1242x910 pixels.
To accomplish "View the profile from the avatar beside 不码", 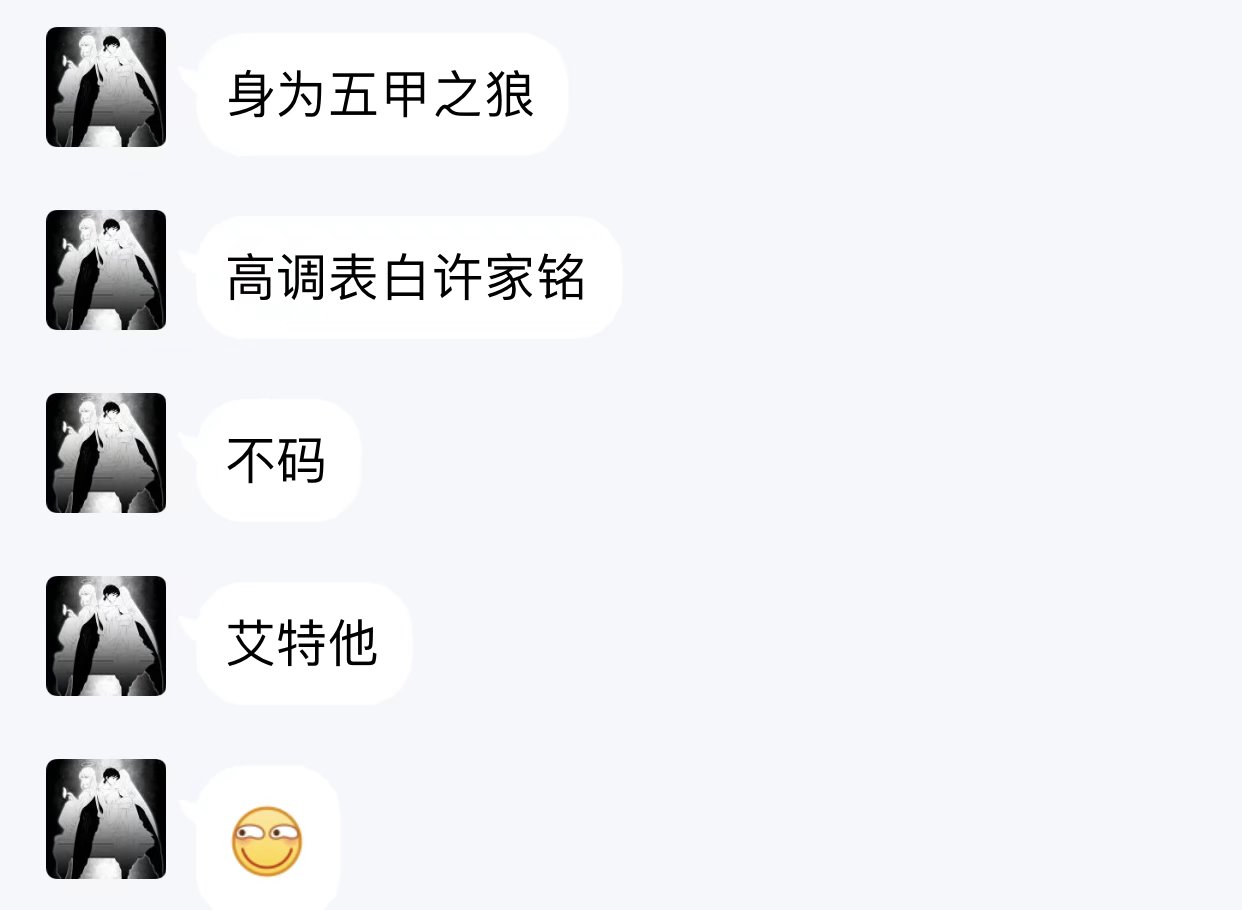I will [x=106, y=453].
